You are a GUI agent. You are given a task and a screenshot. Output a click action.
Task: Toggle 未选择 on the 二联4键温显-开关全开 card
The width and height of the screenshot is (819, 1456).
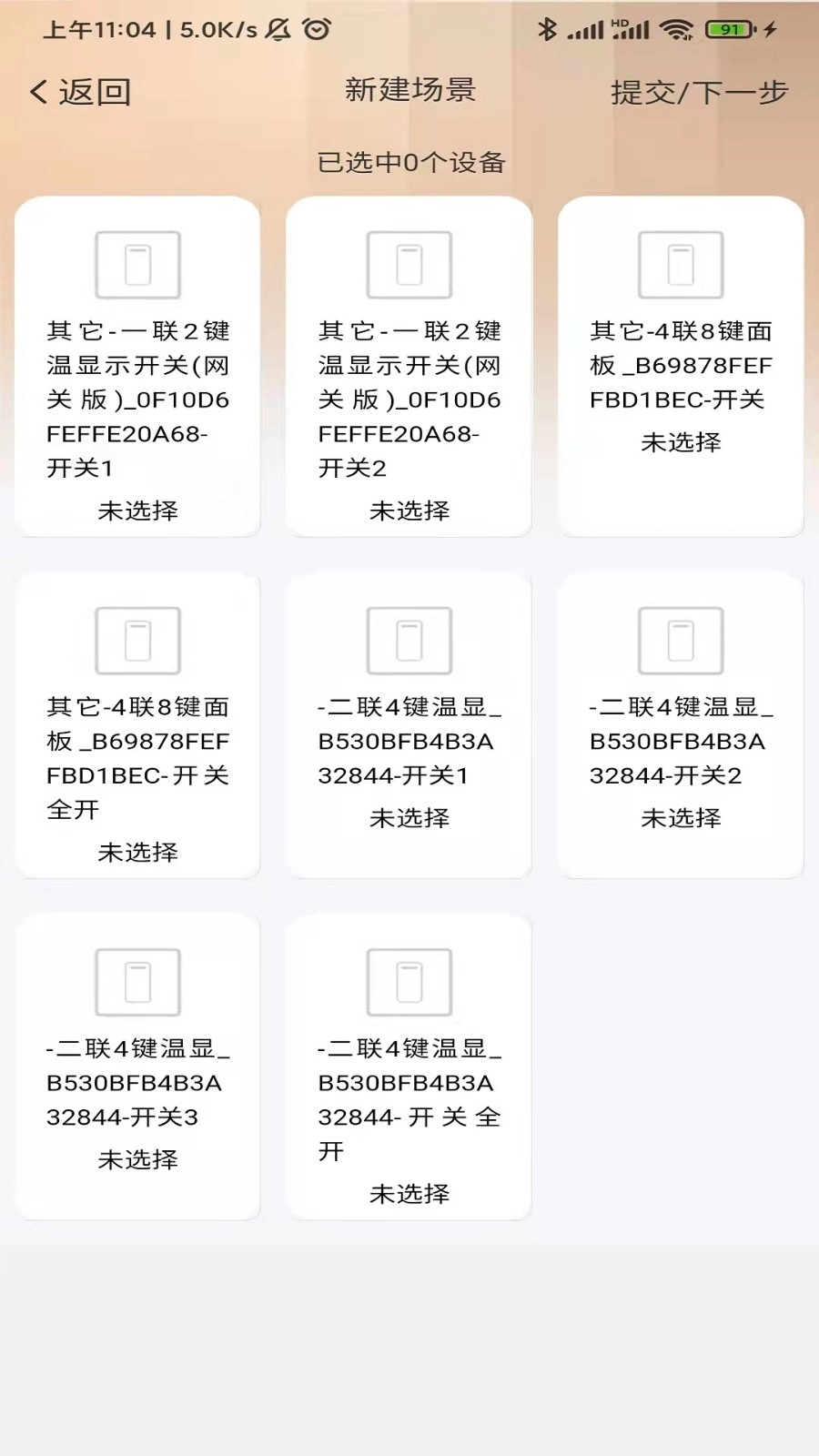pos(408,1194)
